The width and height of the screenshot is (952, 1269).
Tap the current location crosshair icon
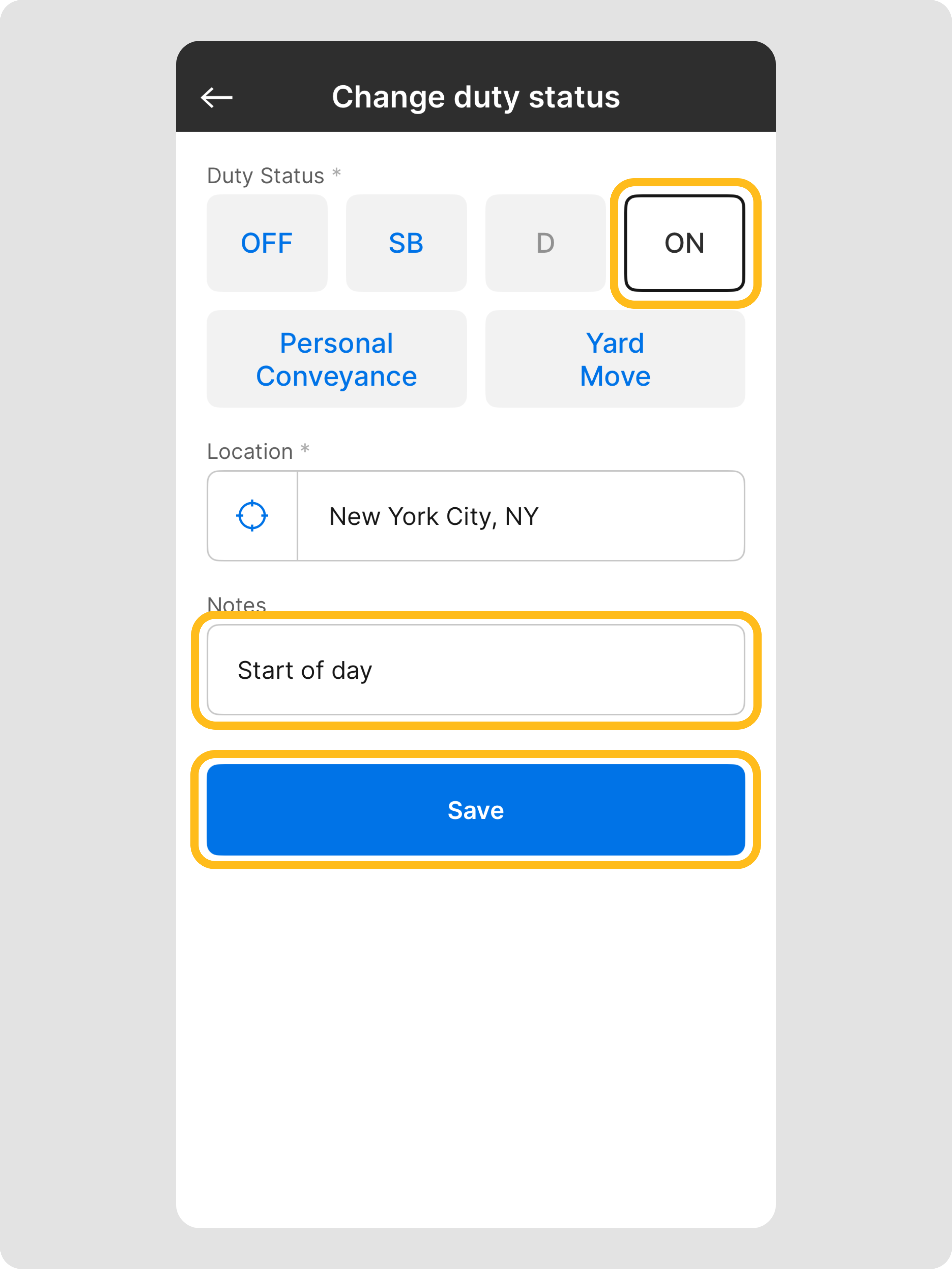[x=252, y=516]
